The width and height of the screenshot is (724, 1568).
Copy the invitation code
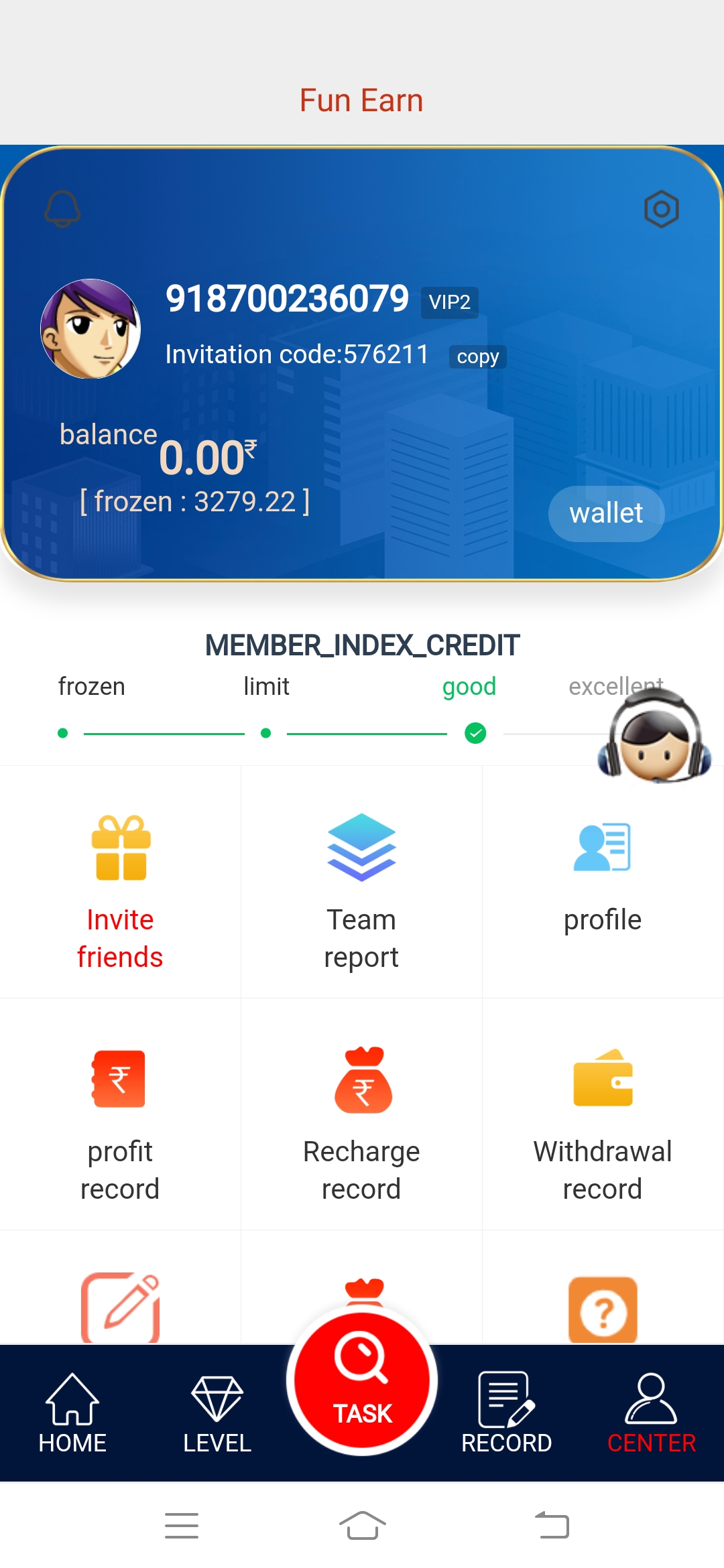coord(477,356)
